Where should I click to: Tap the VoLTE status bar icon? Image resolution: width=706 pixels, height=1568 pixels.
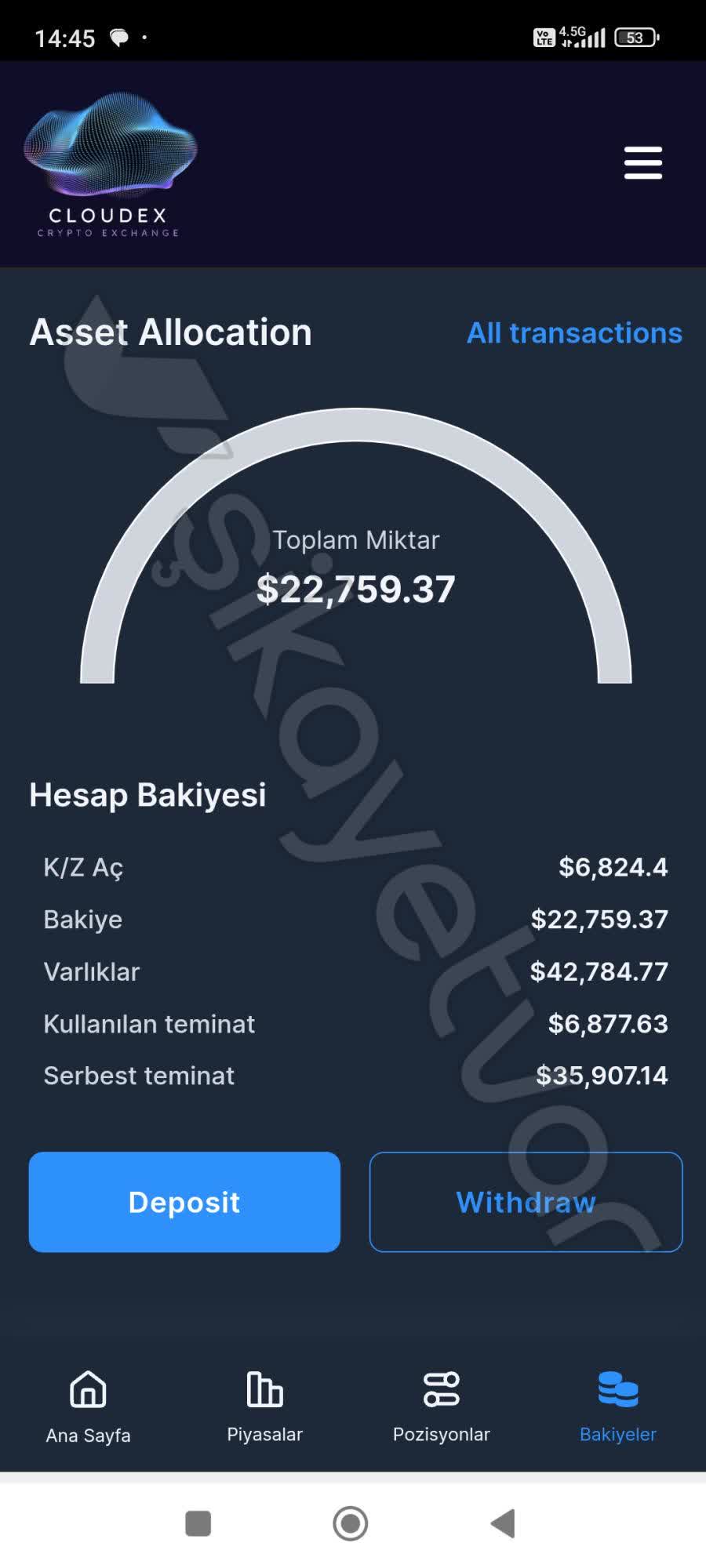point(544,35)
